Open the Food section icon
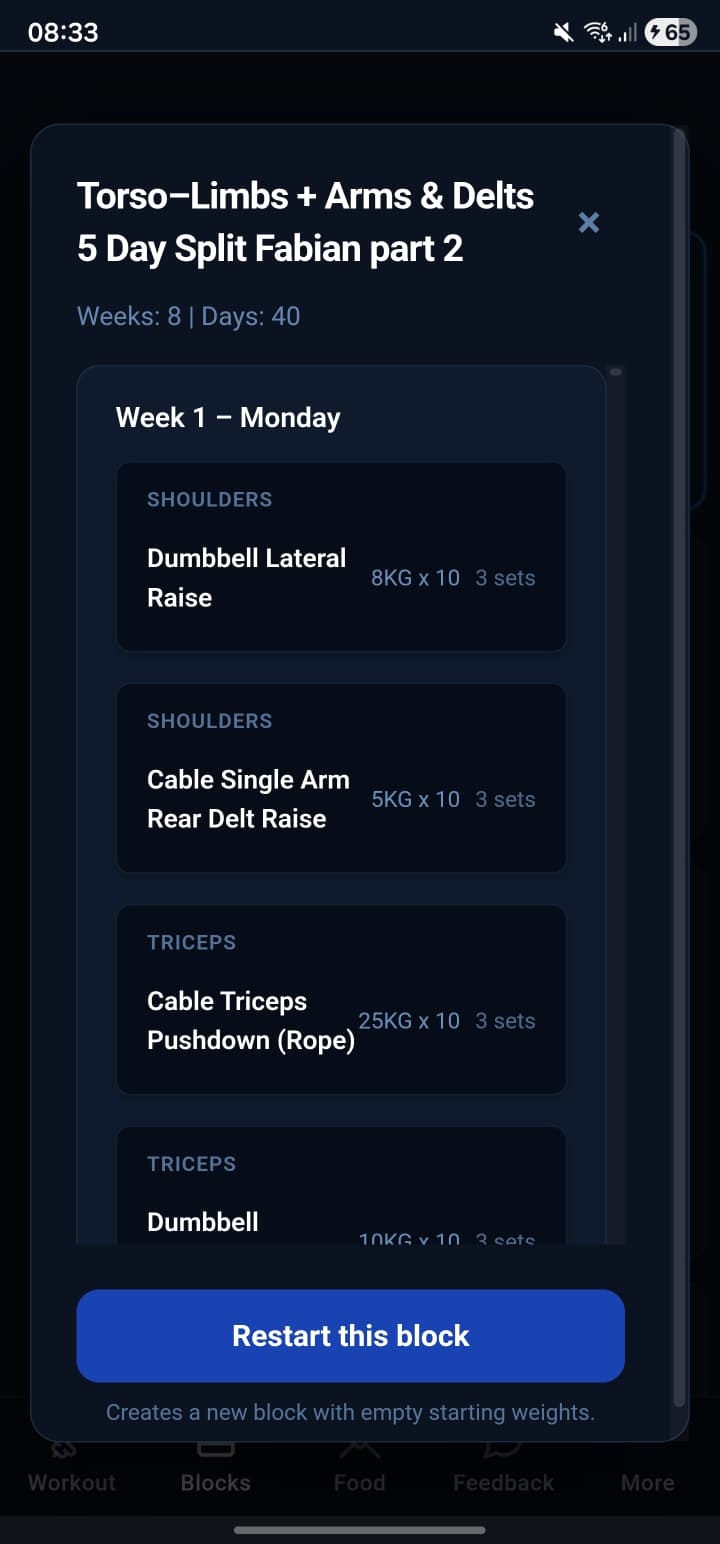Image resolution: width=720 pixels, height=1544 pixels. tap(359, 1449)
